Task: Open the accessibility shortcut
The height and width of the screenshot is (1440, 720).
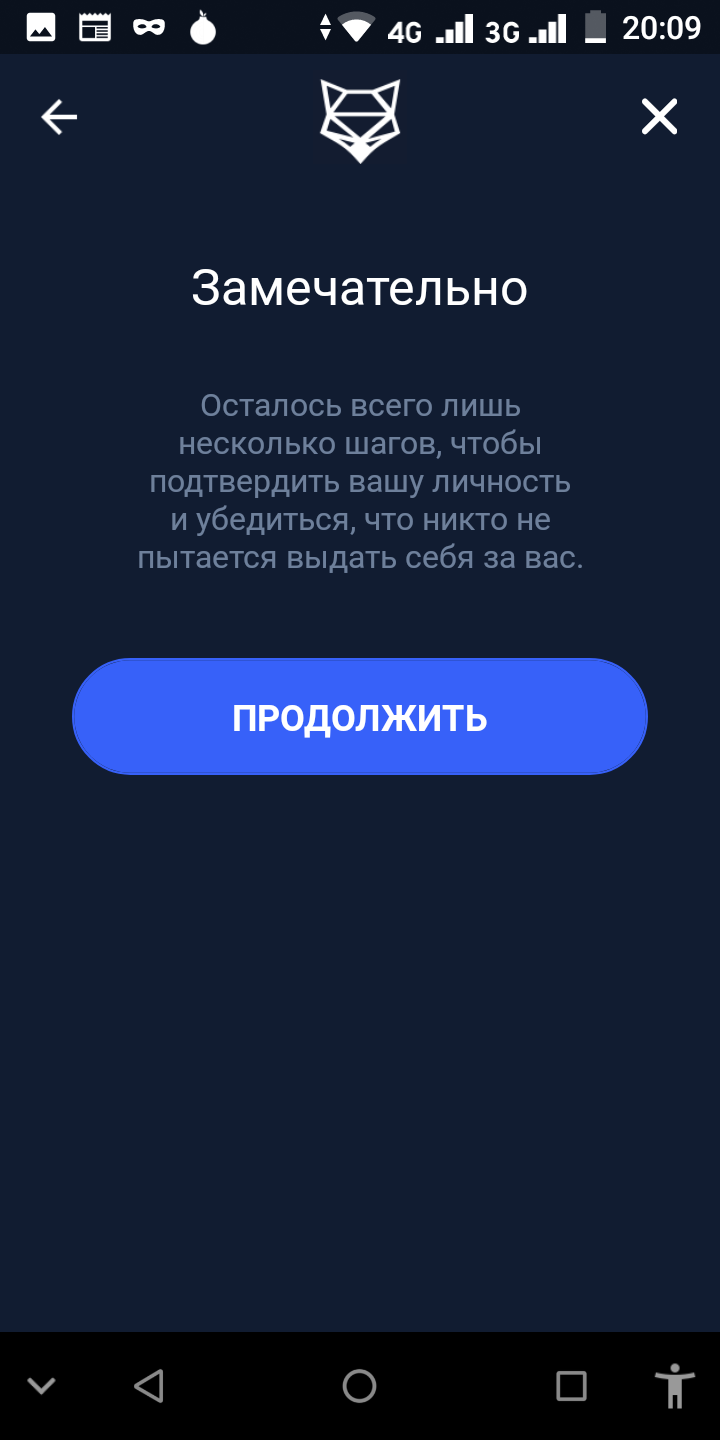Action: [675, 1386]
